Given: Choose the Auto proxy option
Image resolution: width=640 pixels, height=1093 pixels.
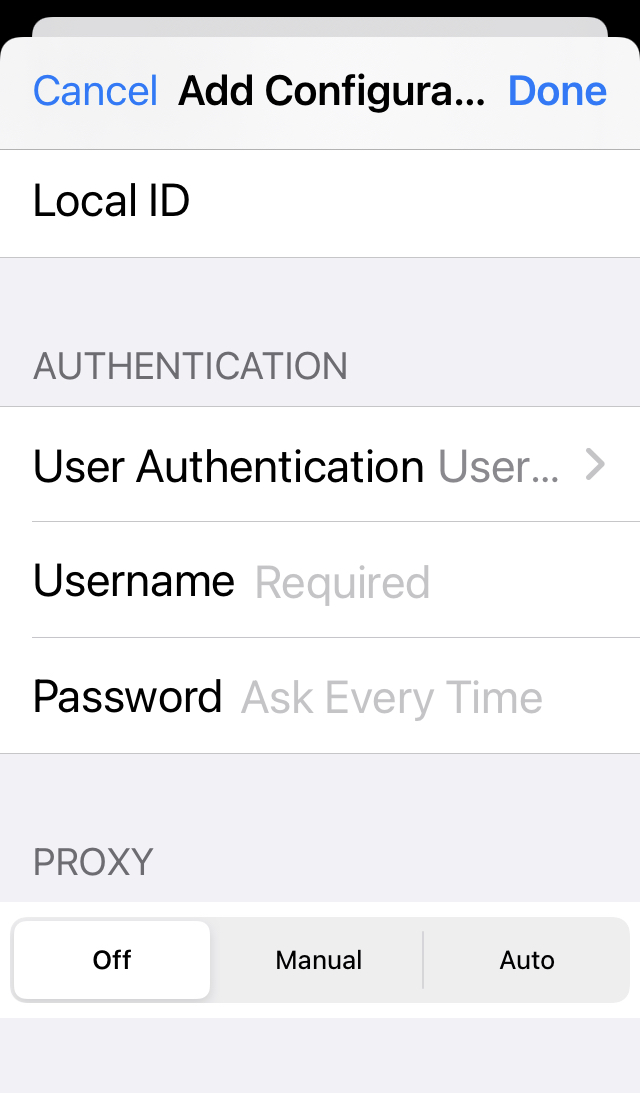Looking at the screenshot, I should 527,960.
